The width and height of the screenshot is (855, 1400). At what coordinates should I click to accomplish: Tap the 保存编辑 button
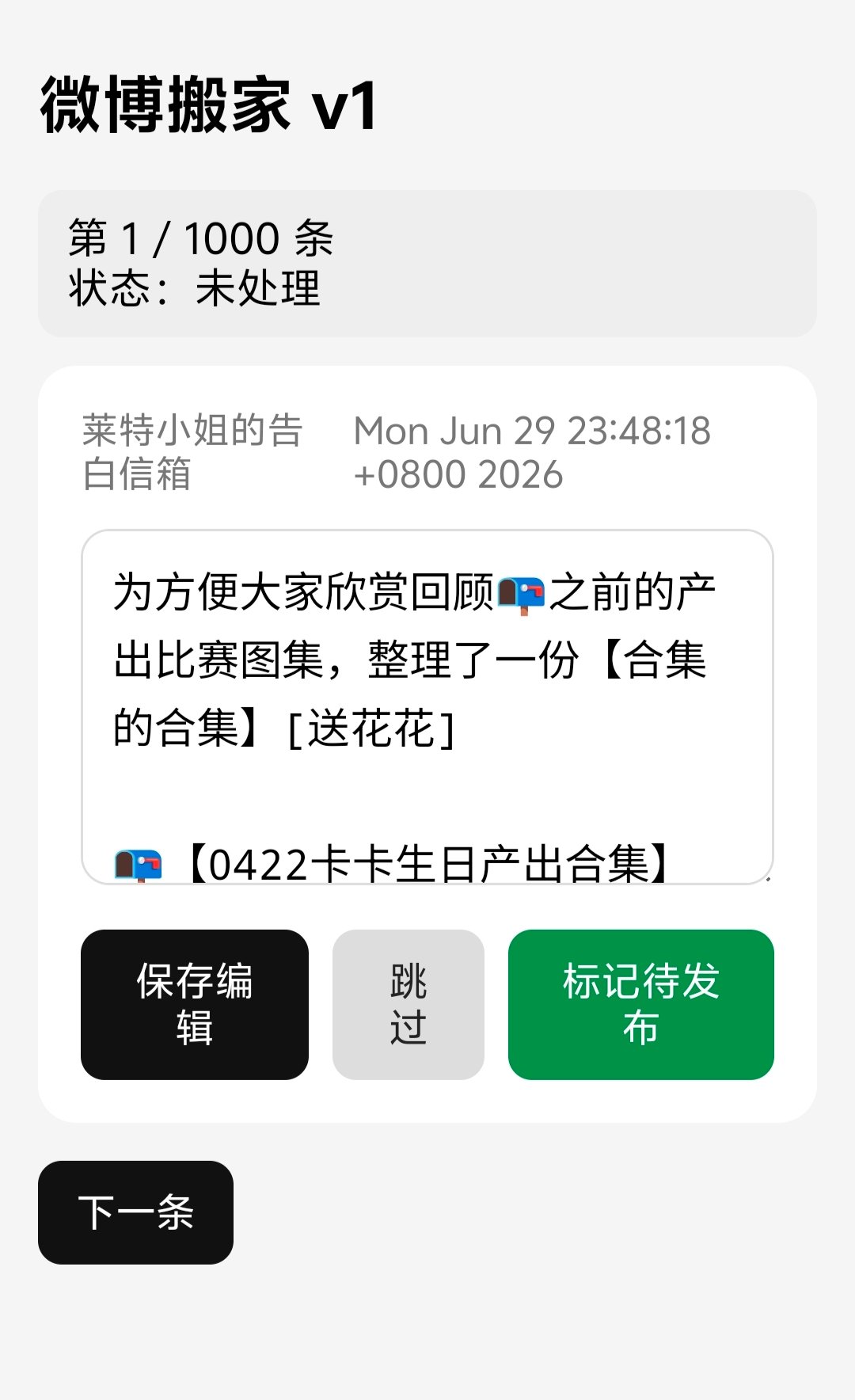pyautogui.click(x=195, y=1004)
